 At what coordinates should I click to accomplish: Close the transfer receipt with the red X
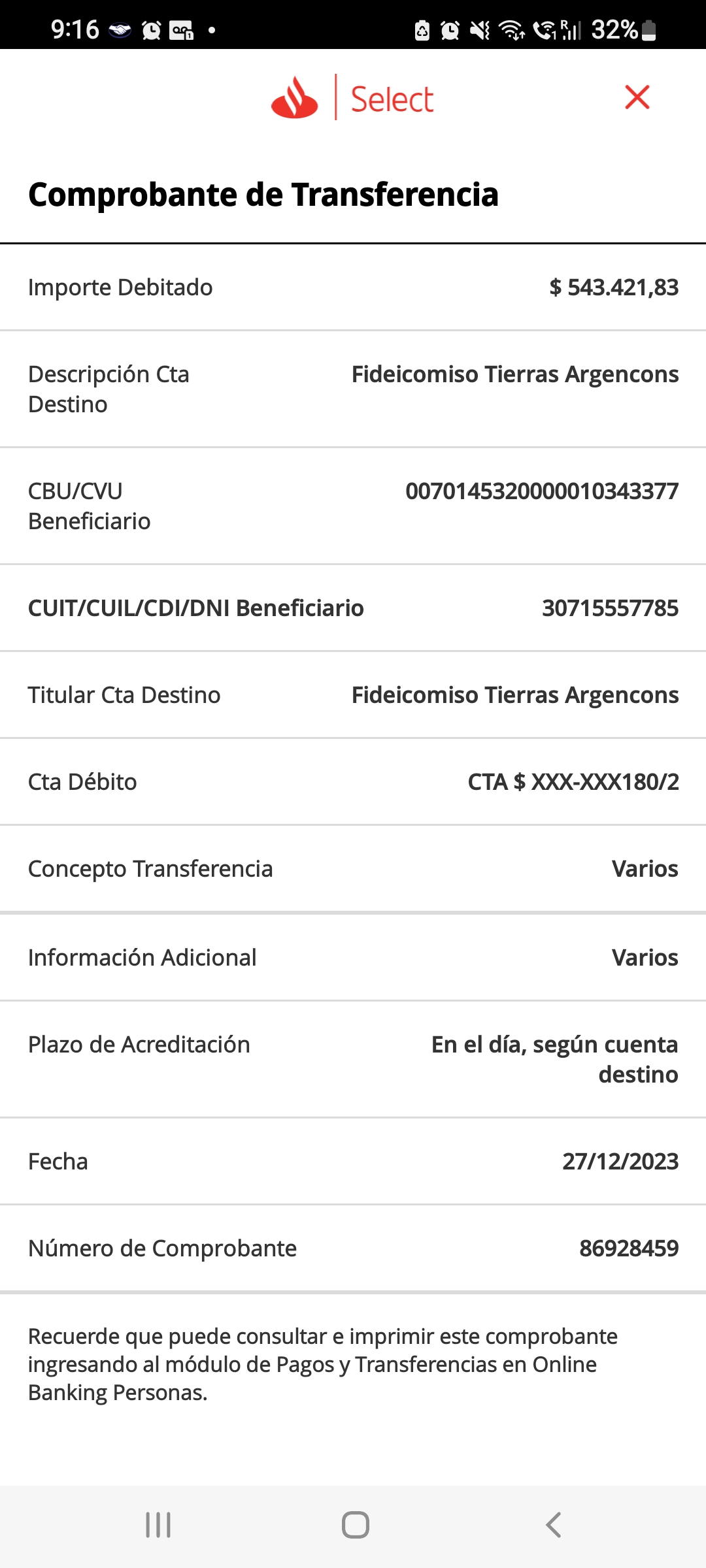point(637,97)
